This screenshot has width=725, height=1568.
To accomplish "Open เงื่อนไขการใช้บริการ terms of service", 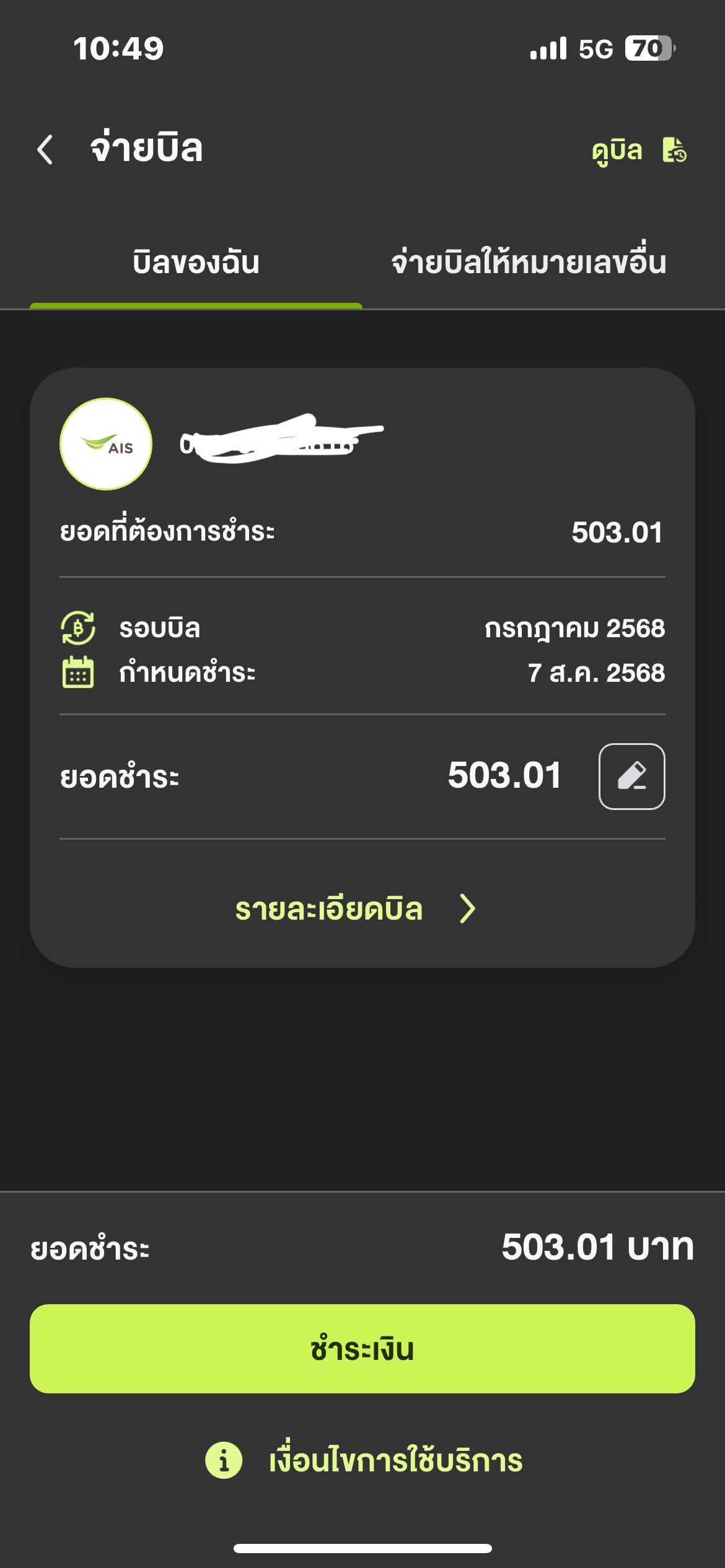I will pos(364,1461).
